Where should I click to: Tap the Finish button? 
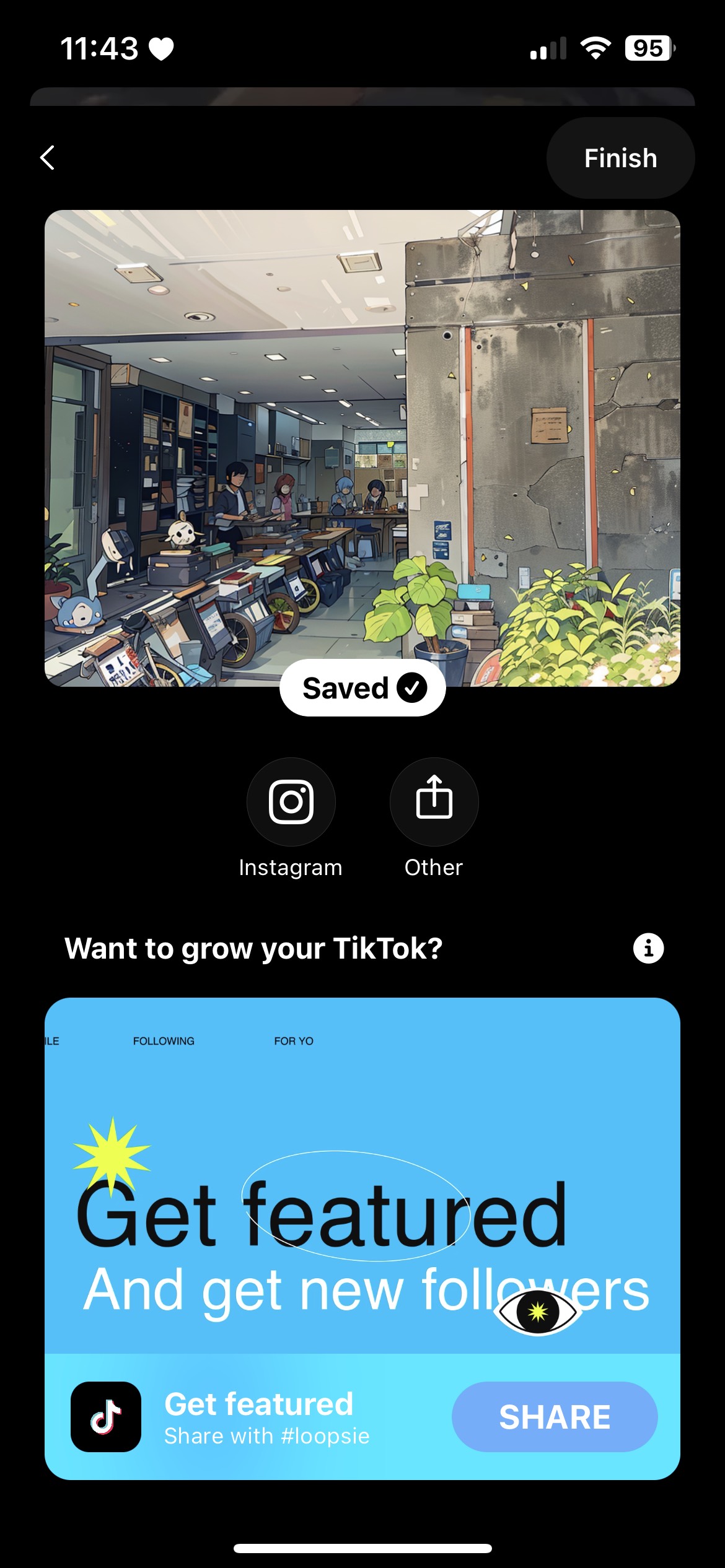[620, 159]
